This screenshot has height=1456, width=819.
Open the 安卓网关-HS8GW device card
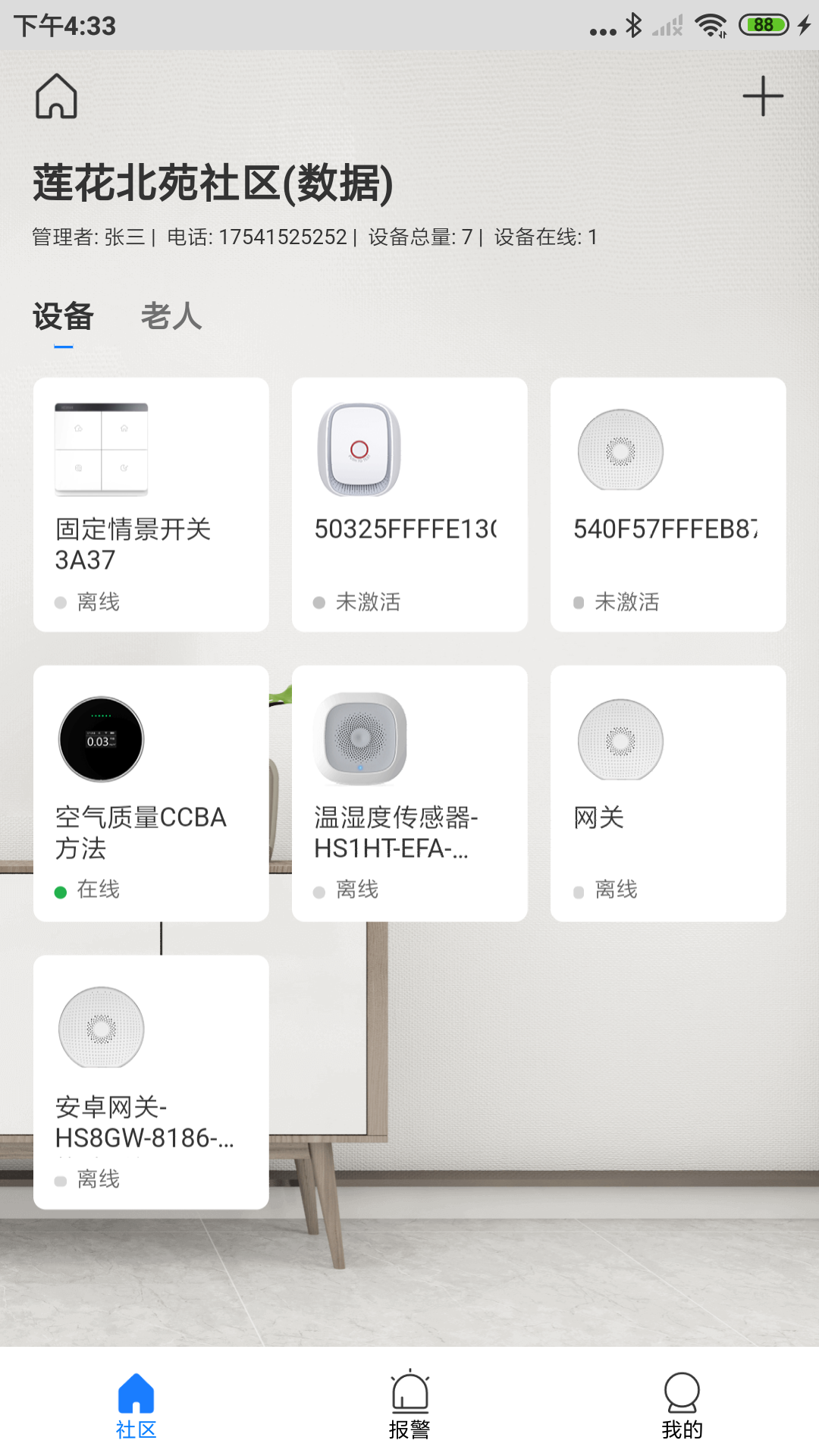click(x=151, y=1077)
